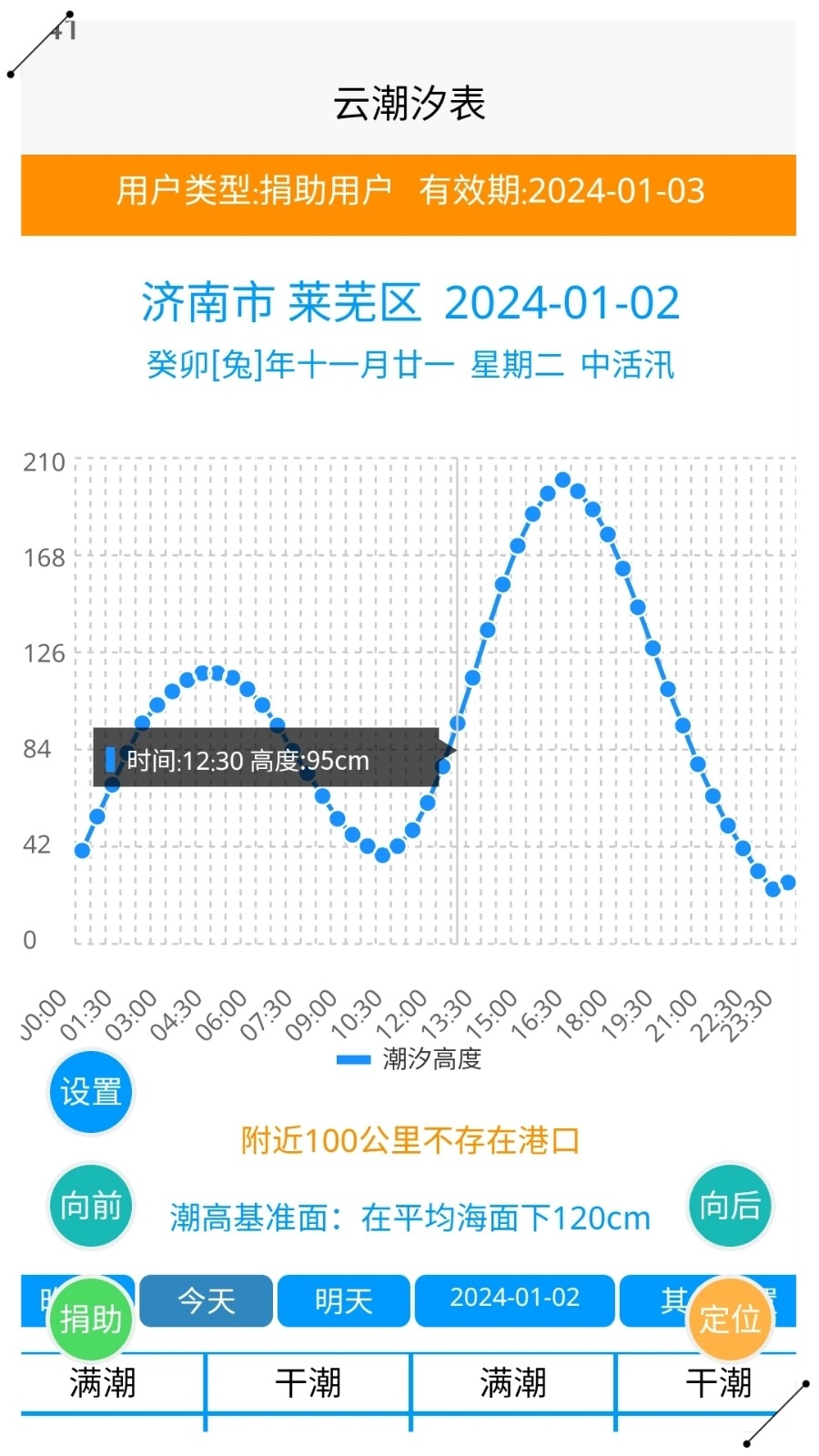Tap the orange 定位 location button
819x1456 pixels.
tap(730, 1319)
